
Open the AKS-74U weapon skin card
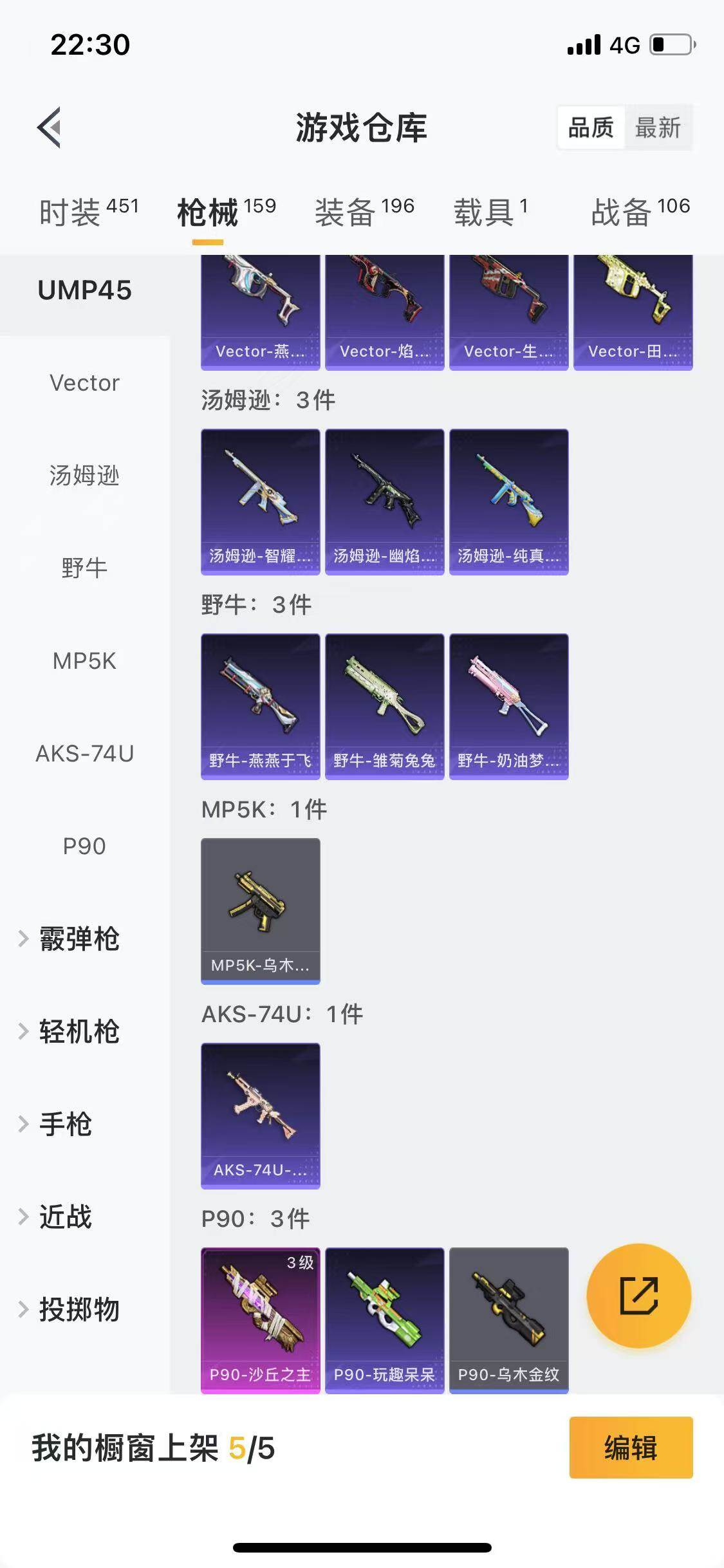[x=260, y=1113]
